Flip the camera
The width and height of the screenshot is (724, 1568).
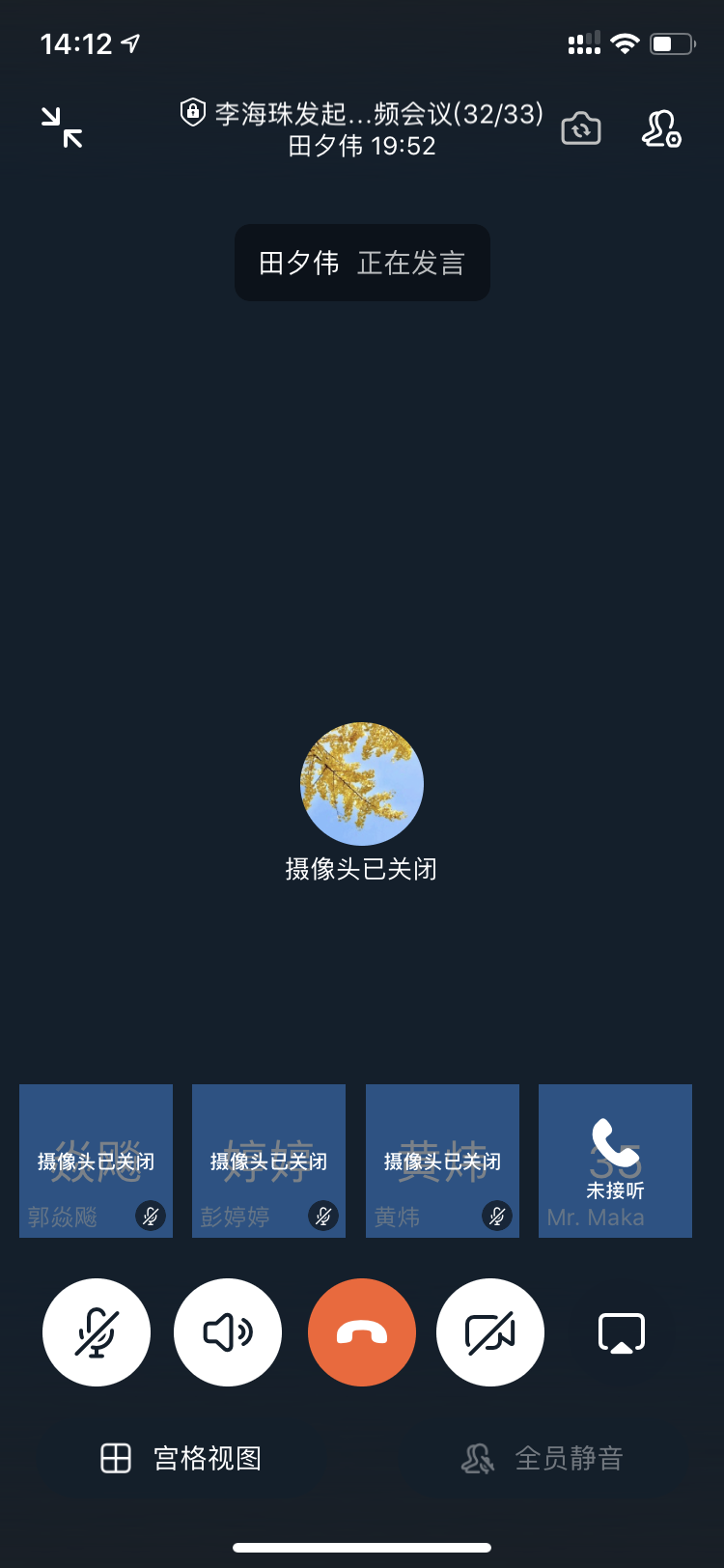pyautogui.click(x=581, y=128)
